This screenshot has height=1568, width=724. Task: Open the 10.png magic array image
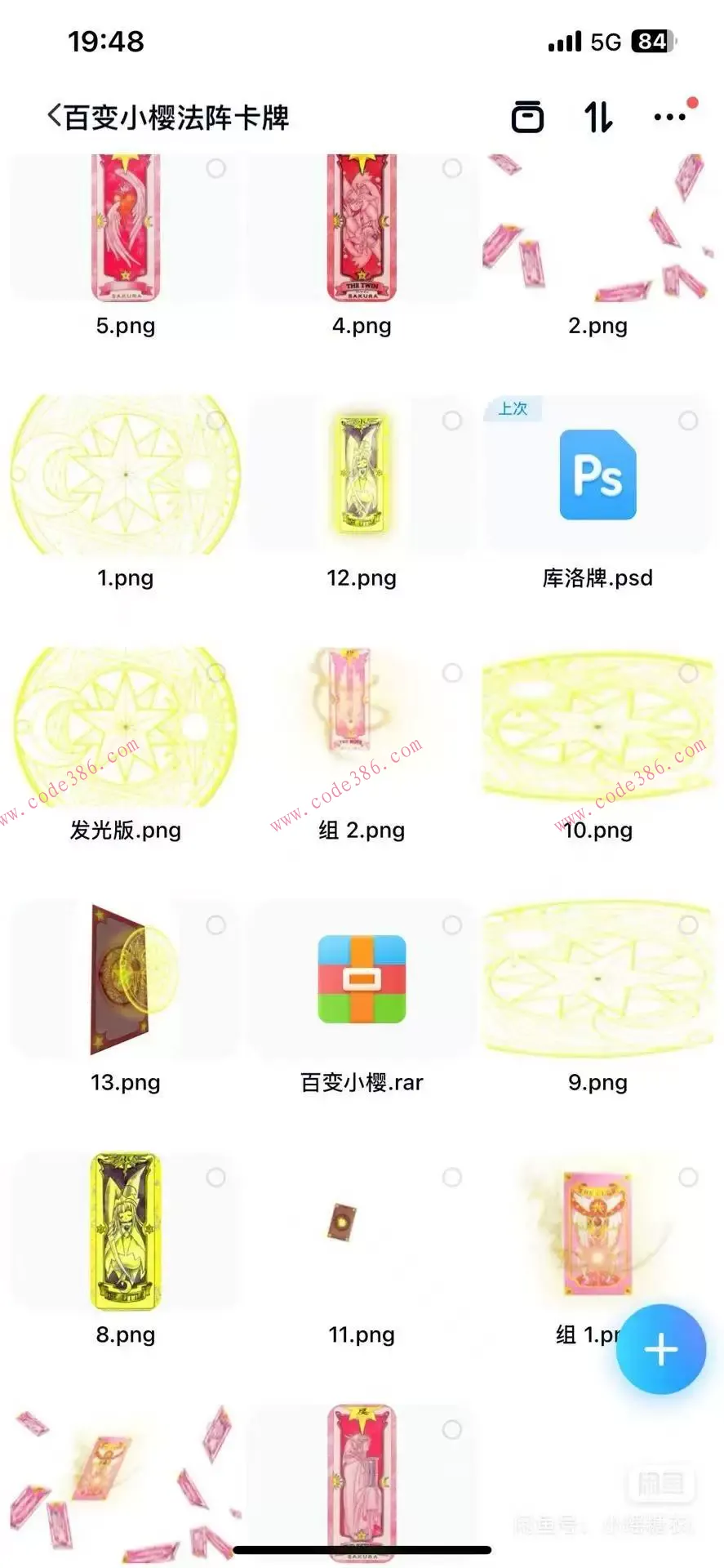tap(597, 727)
